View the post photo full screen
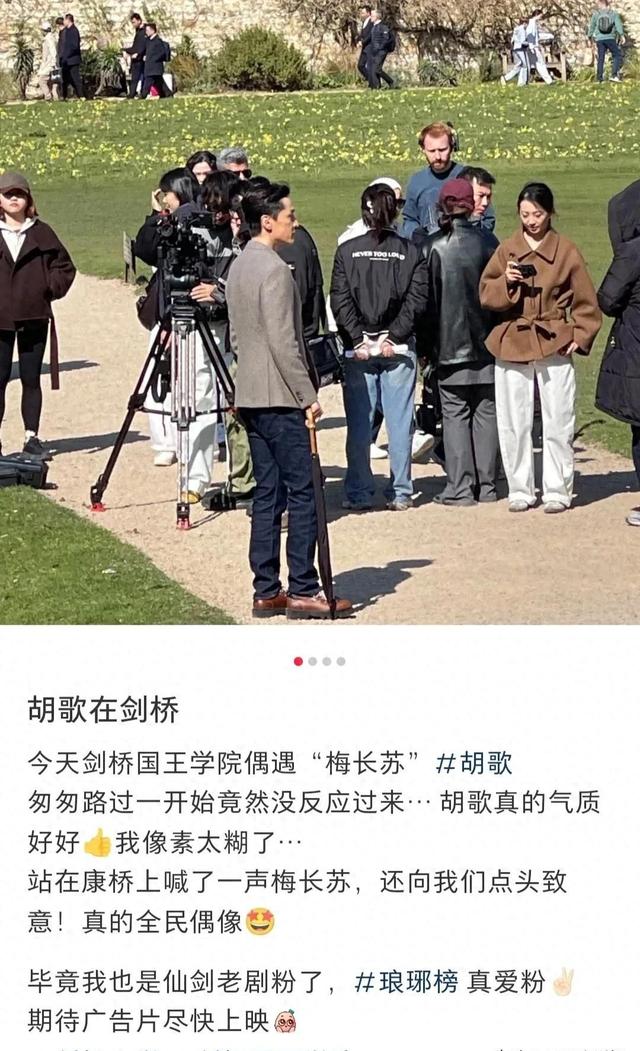Image resolution: width=640 pixels, height=1051 pixels. [x=320, y=310]
